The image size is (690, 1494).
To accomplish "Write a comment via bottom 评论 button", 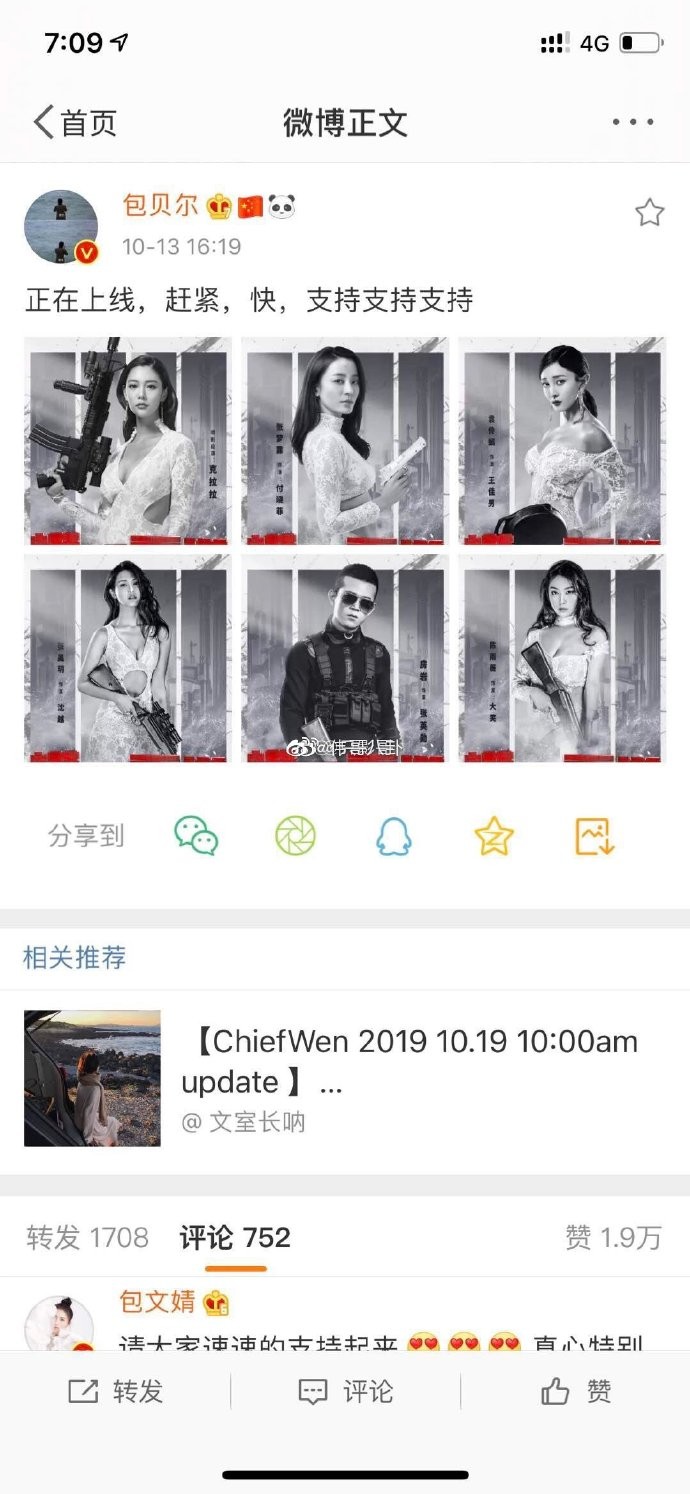I will (x=345, y=1391).
